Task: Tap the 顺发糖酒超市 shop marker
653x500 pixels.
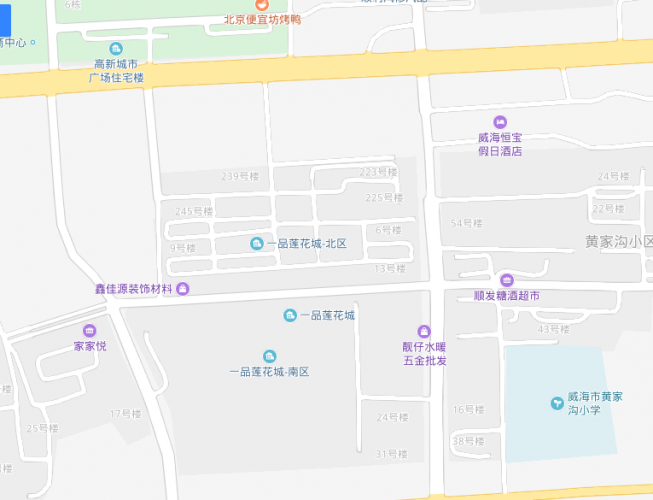Action: coord(506,281)
